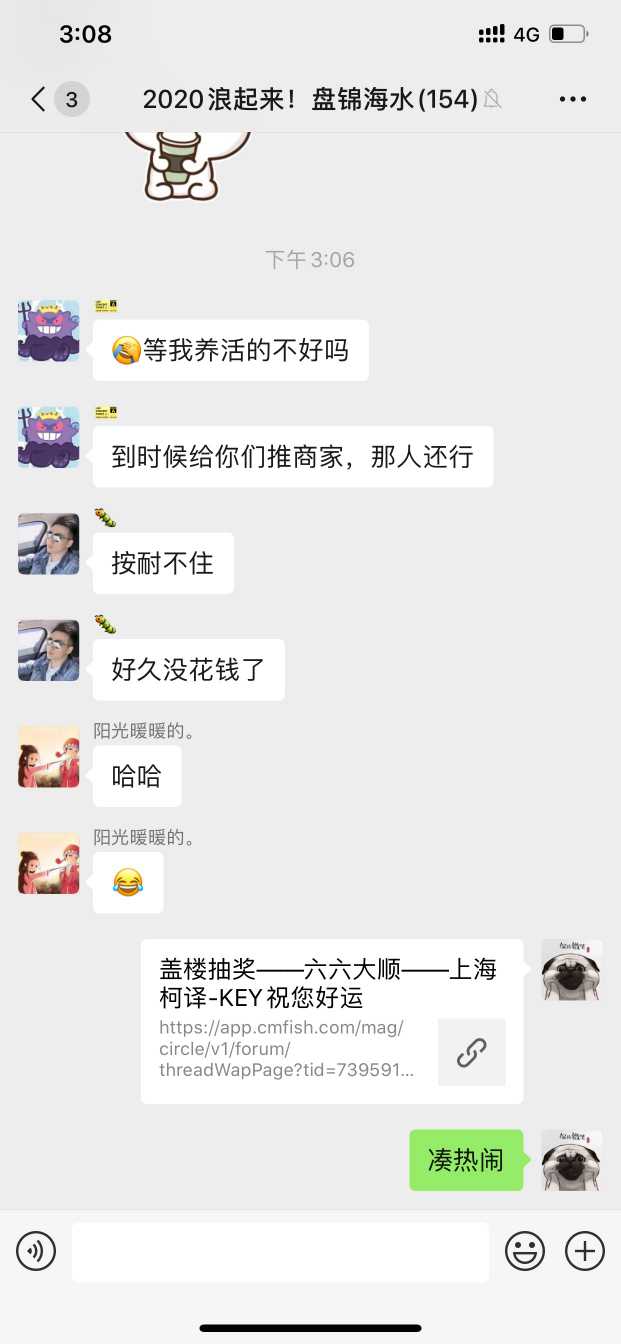
Task: Open avatar of sender of 按耐不住
Action: 48,544
